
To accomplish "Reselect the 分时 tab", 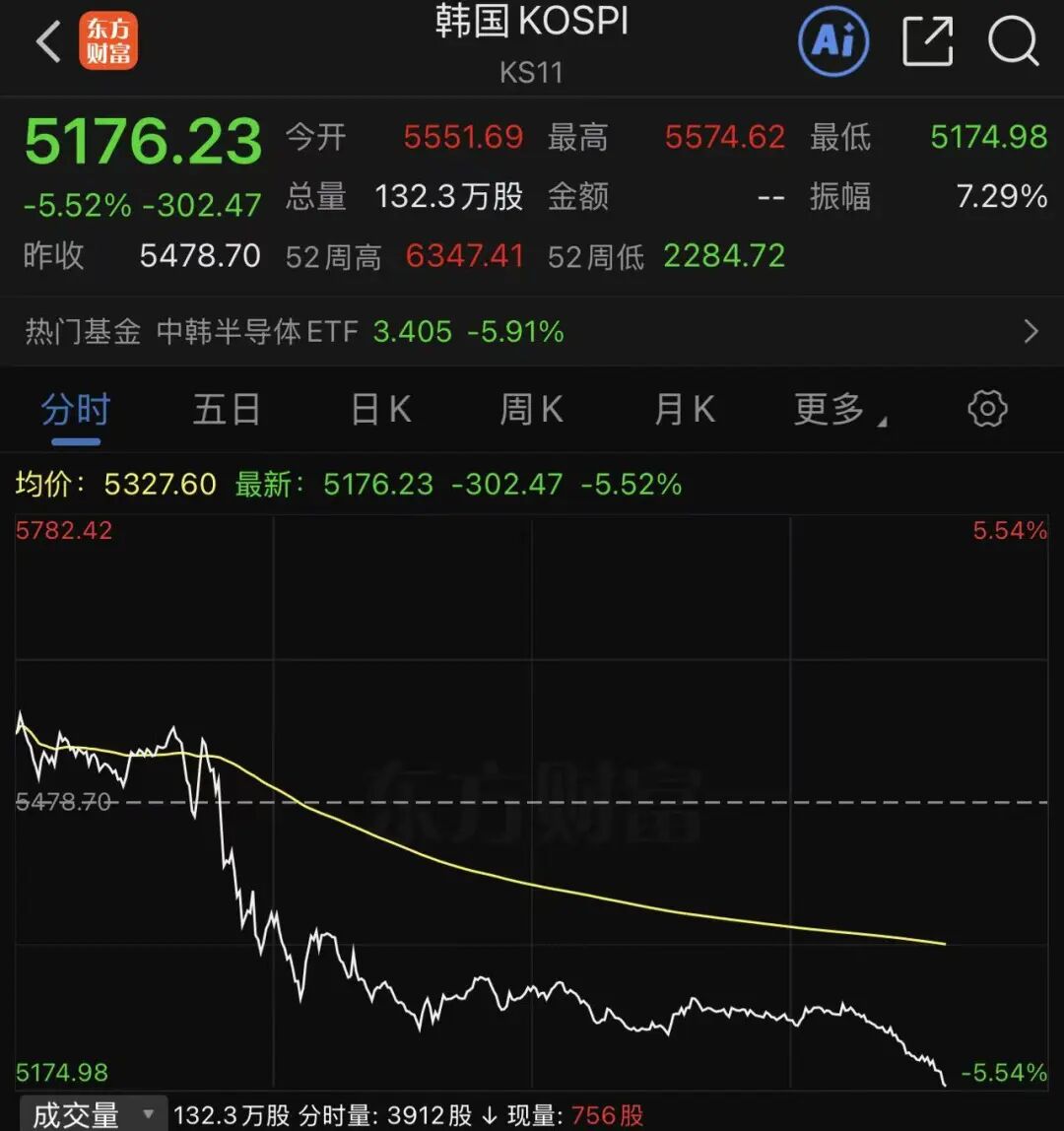I will click(x=74, y=410).
